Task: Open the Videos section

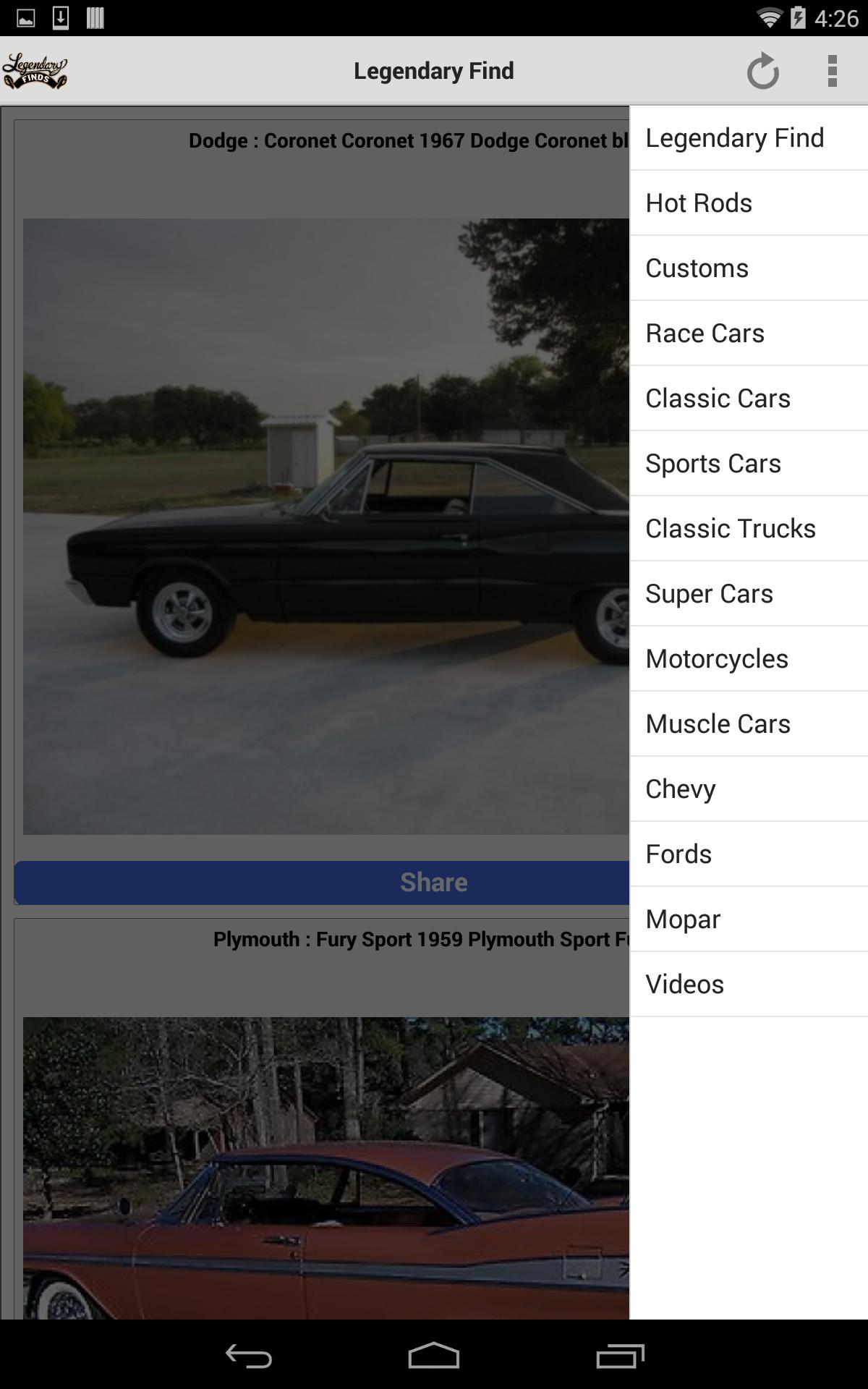Action: [749, 985]
